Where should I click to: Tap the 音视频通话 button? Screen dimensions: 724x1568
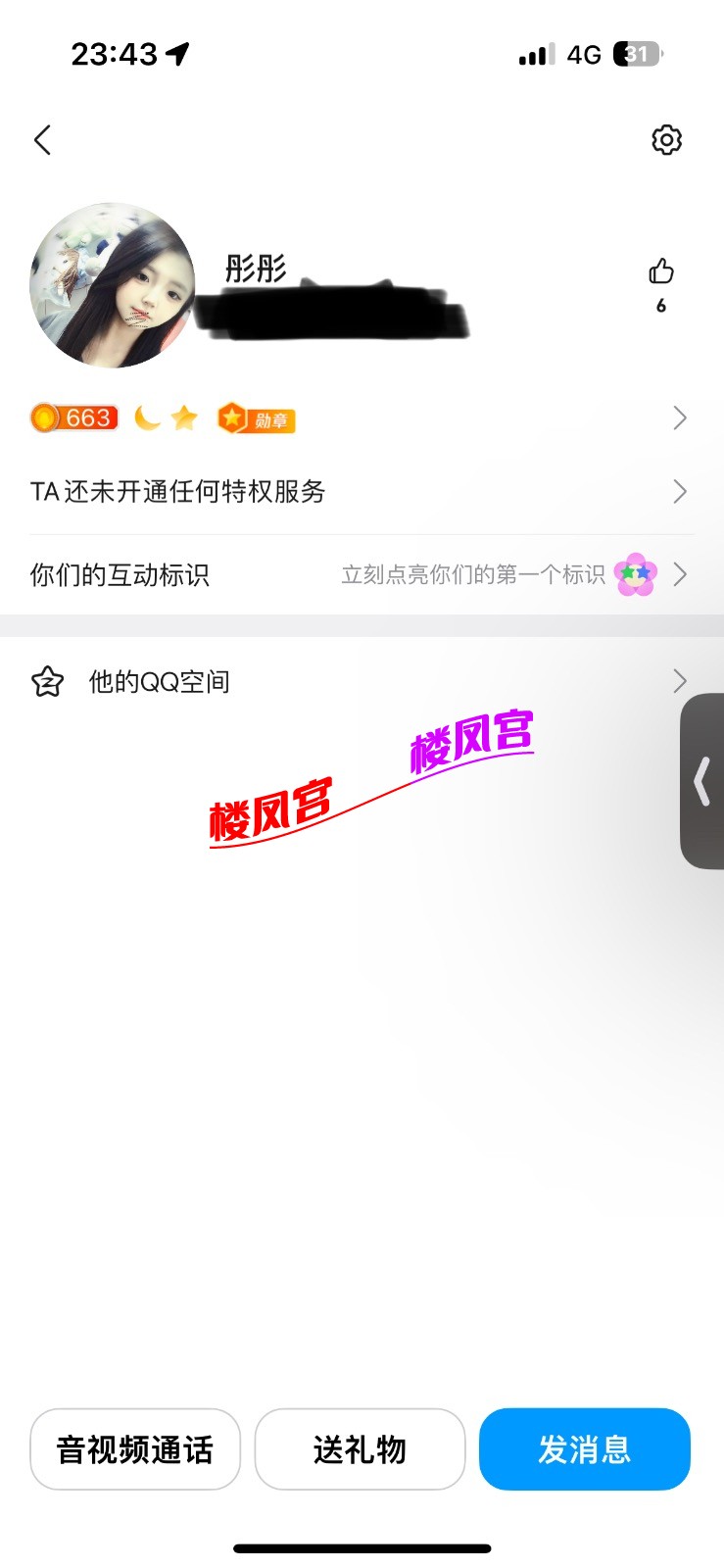pyautogui.click(x=135, y=1449)
